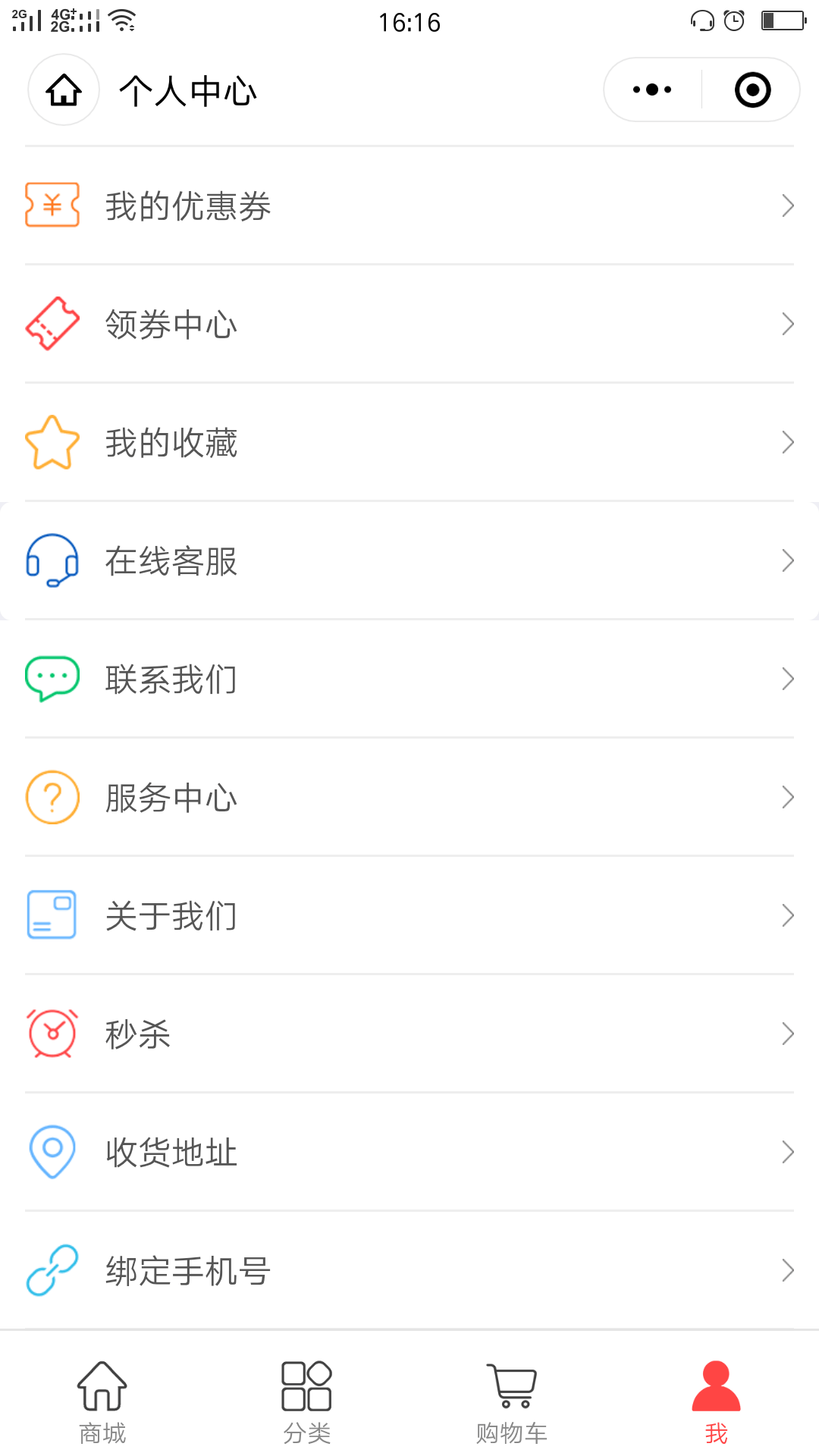Contact 在线客服 online support

click(x=409, y=561)
